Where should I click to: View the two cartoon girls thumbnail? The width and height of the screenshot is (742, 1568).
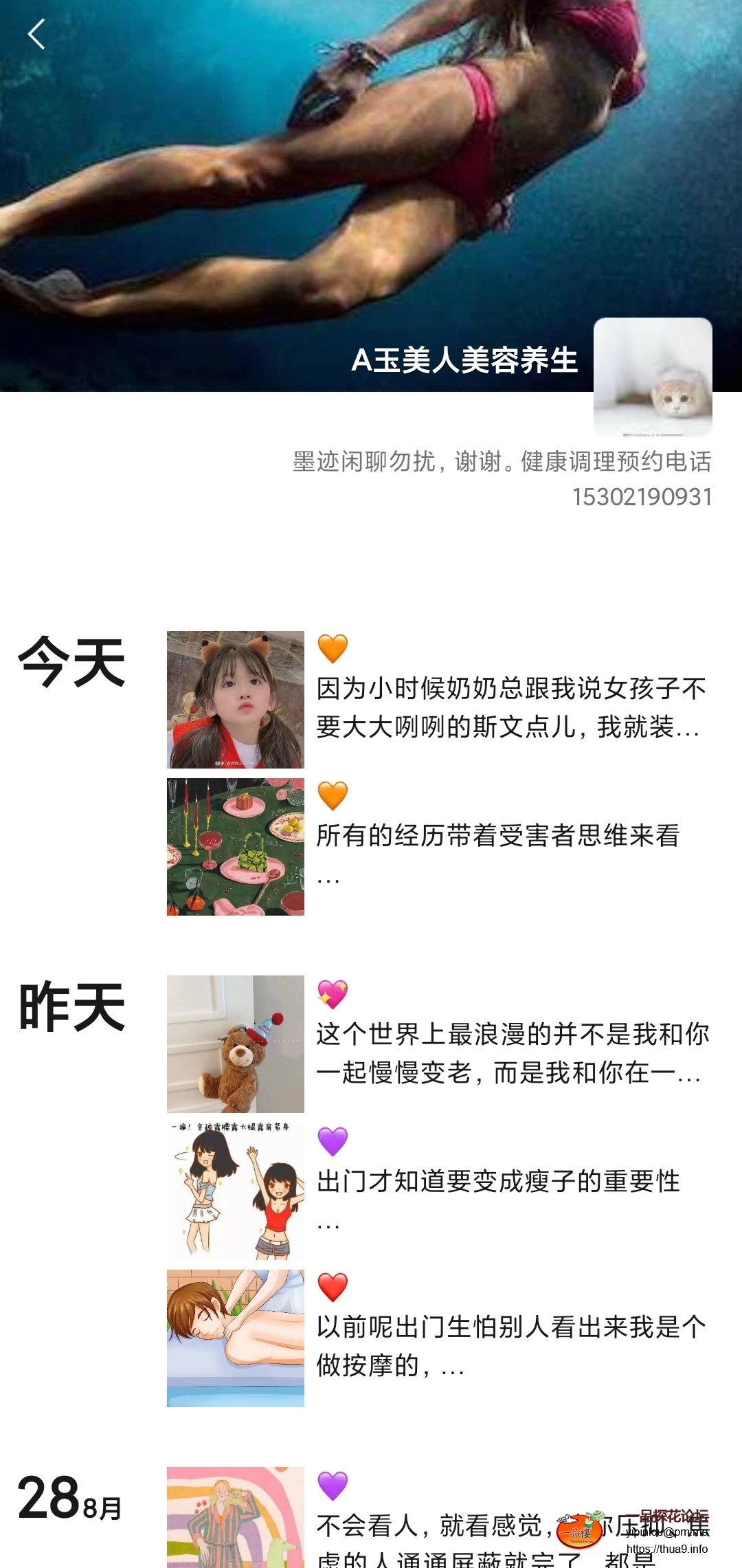236,1191
